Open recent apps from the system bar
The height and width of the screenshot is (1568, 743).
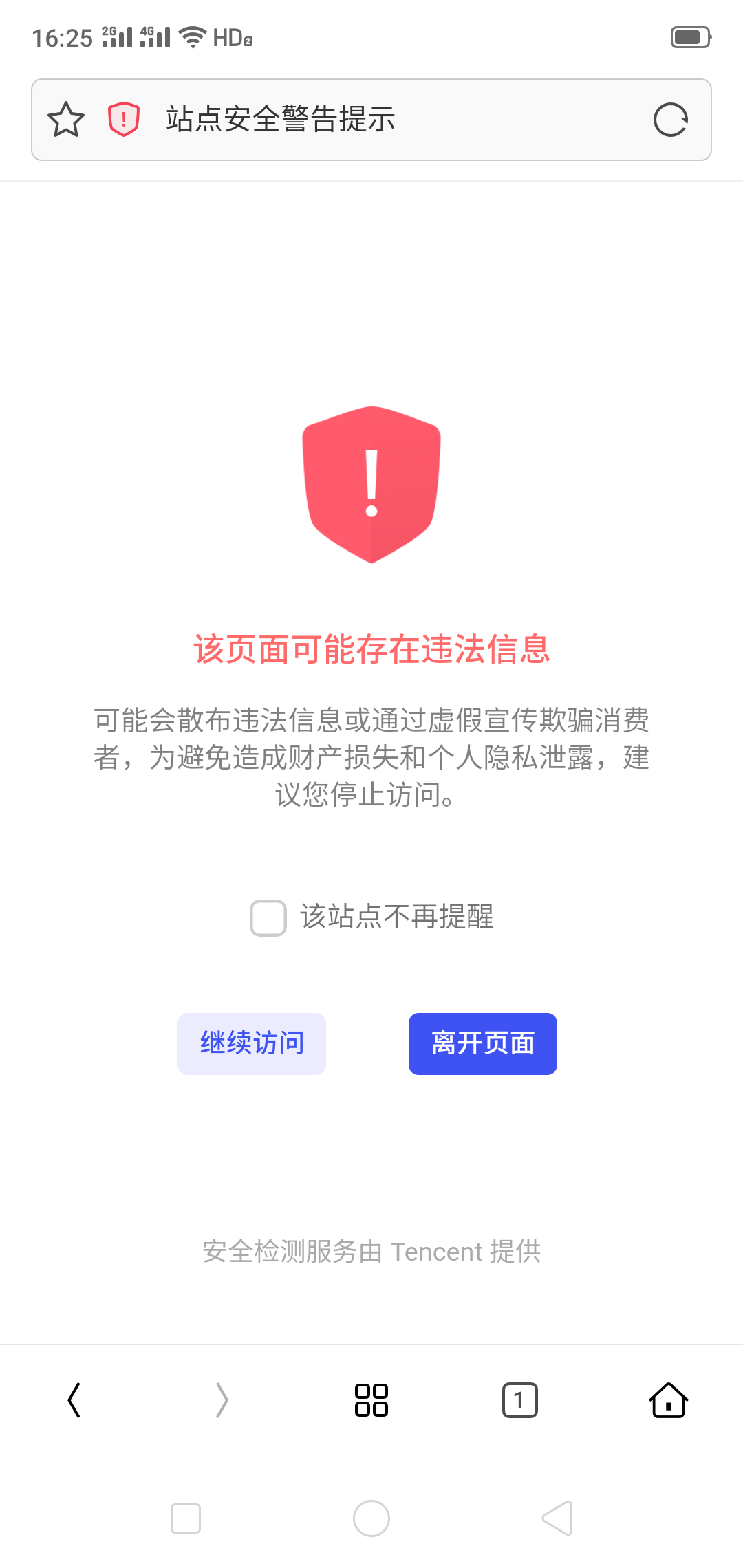point(186,1518)
